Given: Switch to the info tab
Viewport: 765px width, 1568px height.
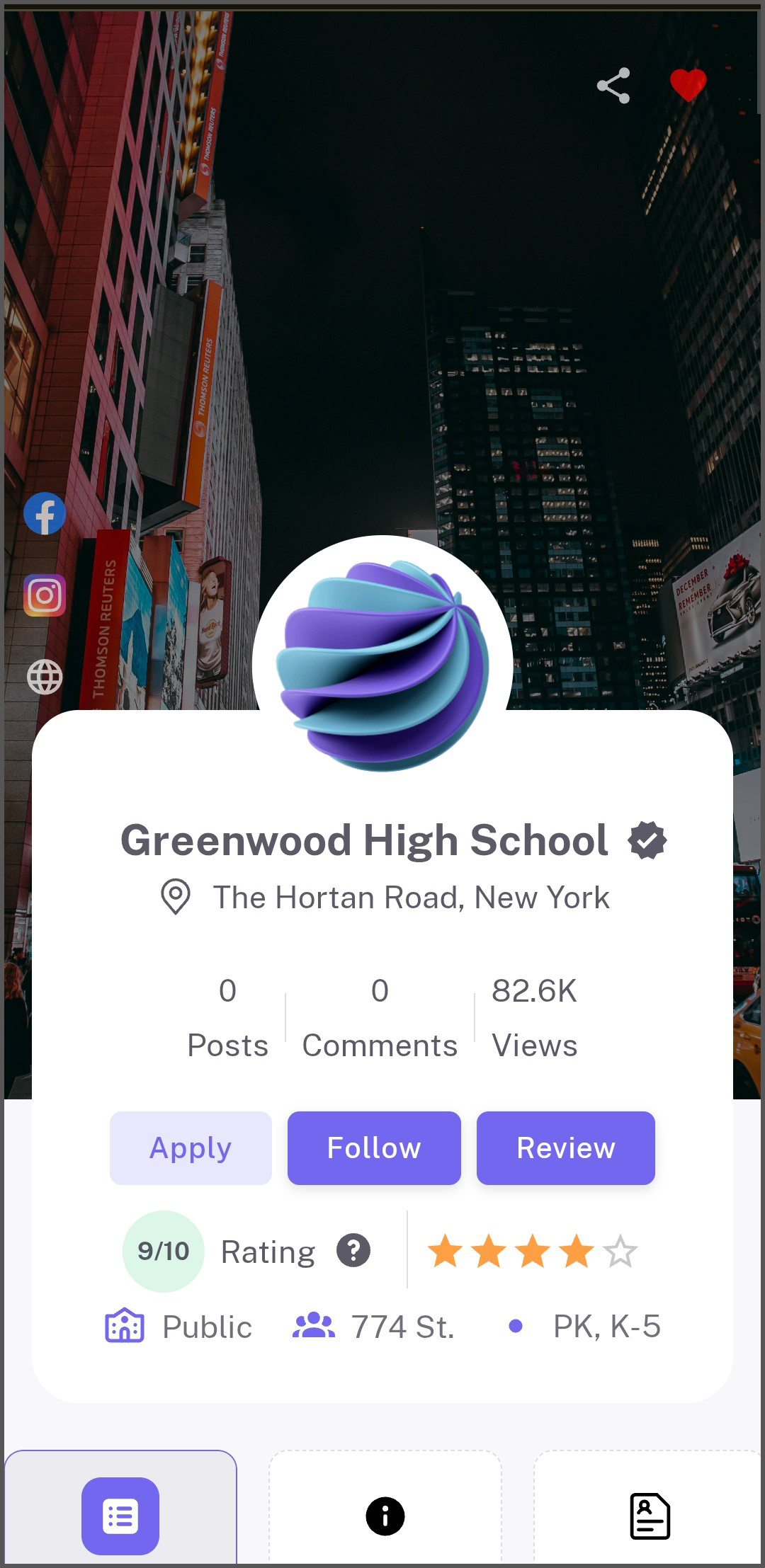Looking at the screenshot, I should tap(385, 1516).
